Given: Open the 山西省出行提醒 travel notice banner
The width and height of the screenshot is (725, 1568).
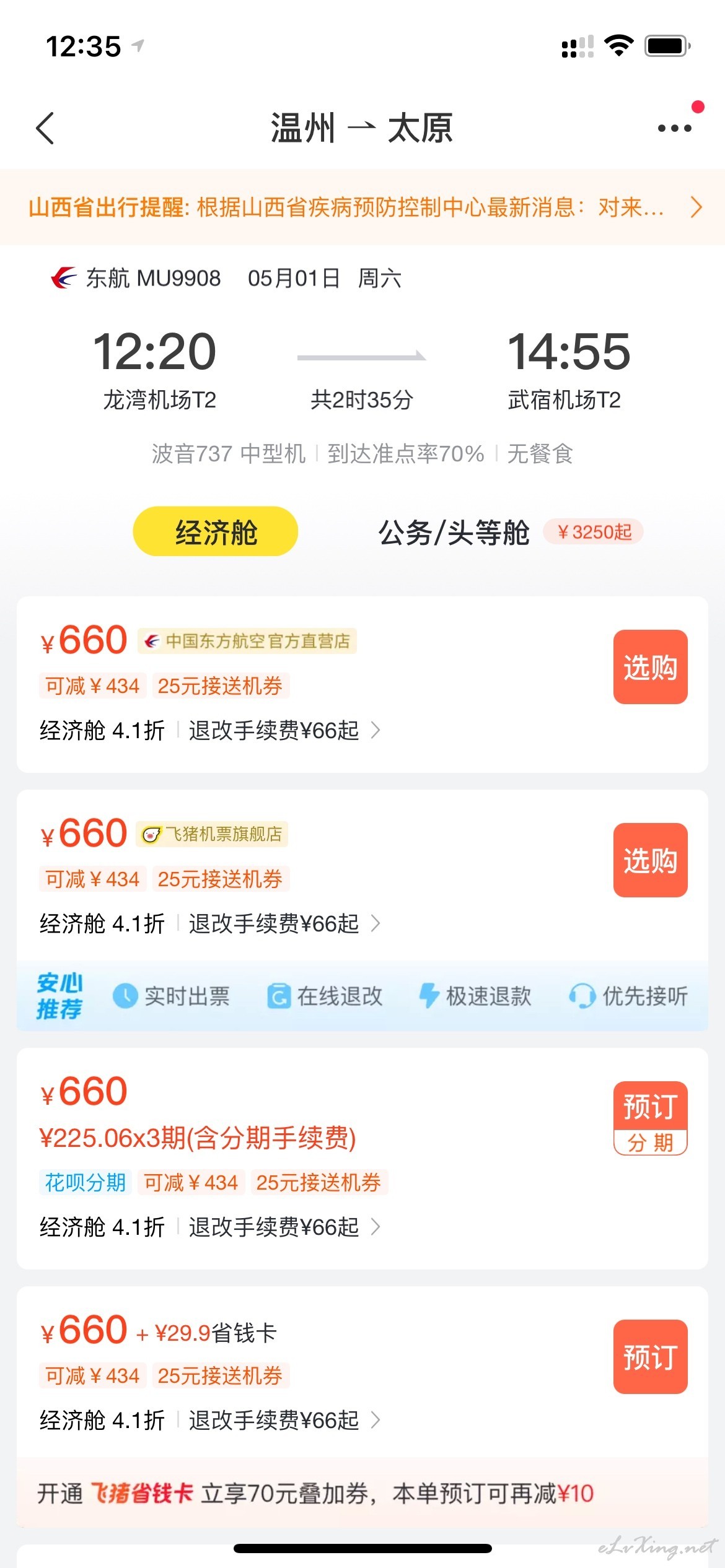Looking at the screenshot, I should (362, 207).
